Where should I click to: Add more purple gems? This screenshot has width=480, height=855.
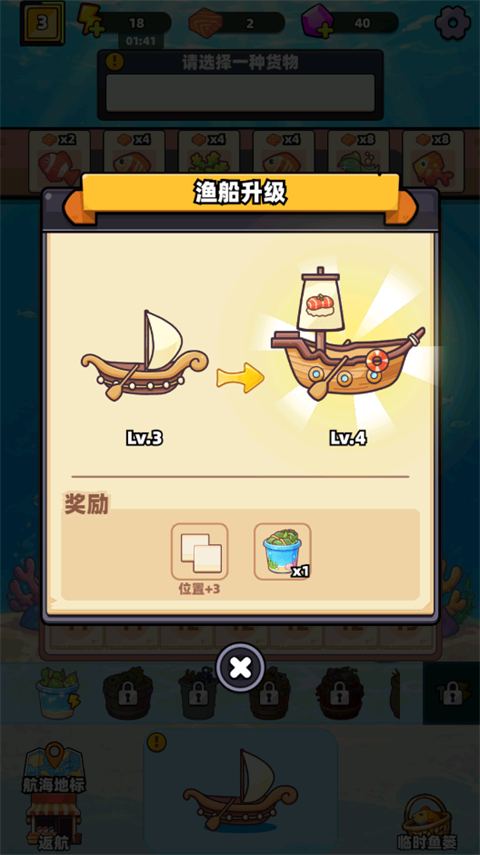[318, 22]
